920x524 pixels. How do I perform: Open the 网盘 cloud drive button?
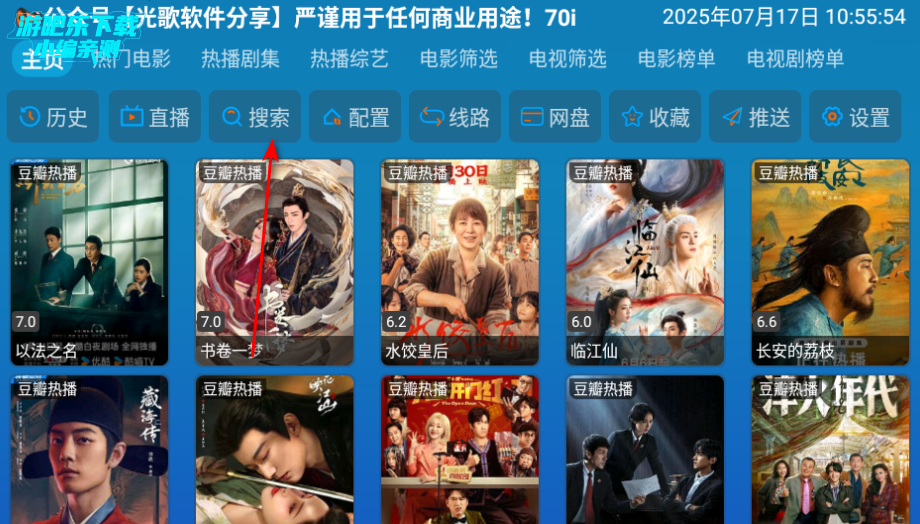[x=555, y=118]
